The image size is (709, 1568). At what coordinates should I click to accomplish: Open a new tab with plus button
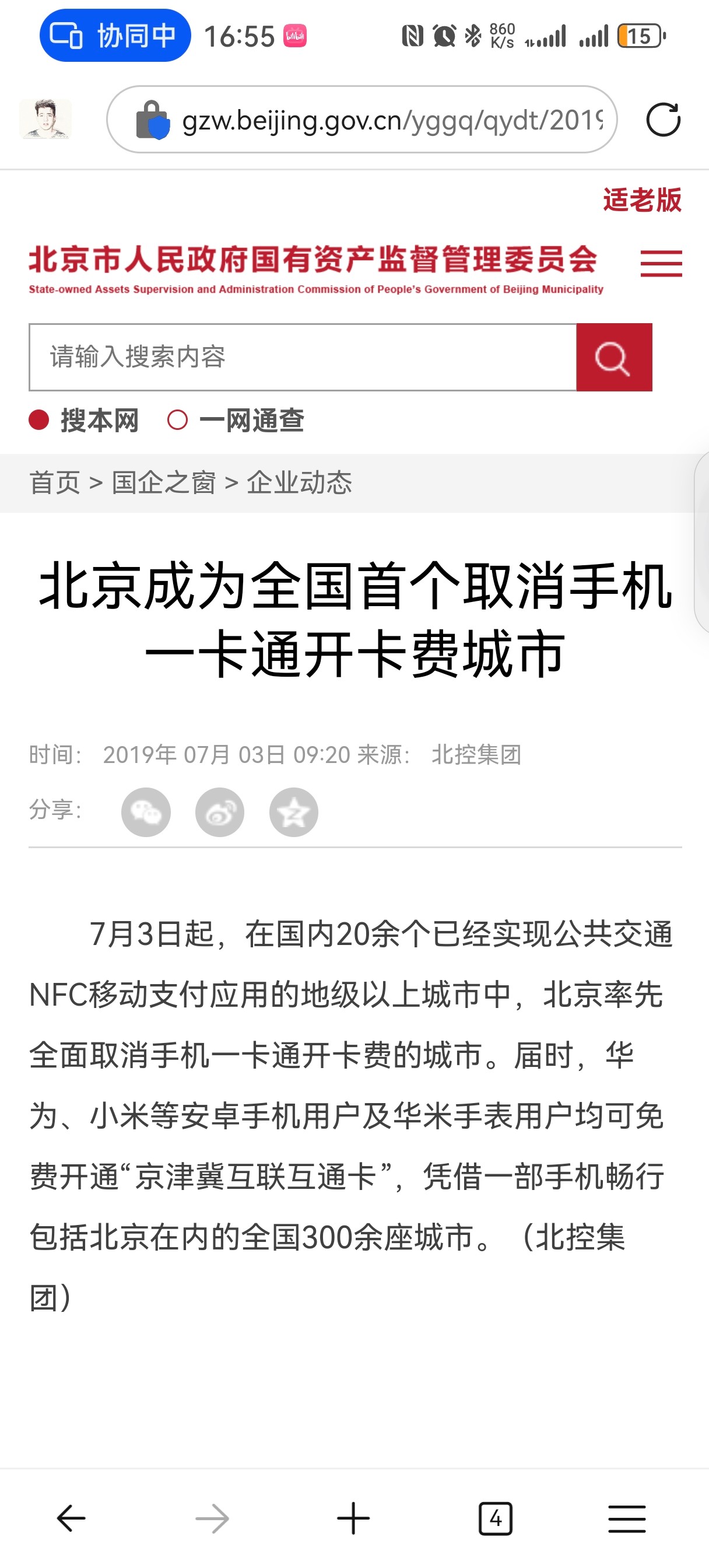353,1518
